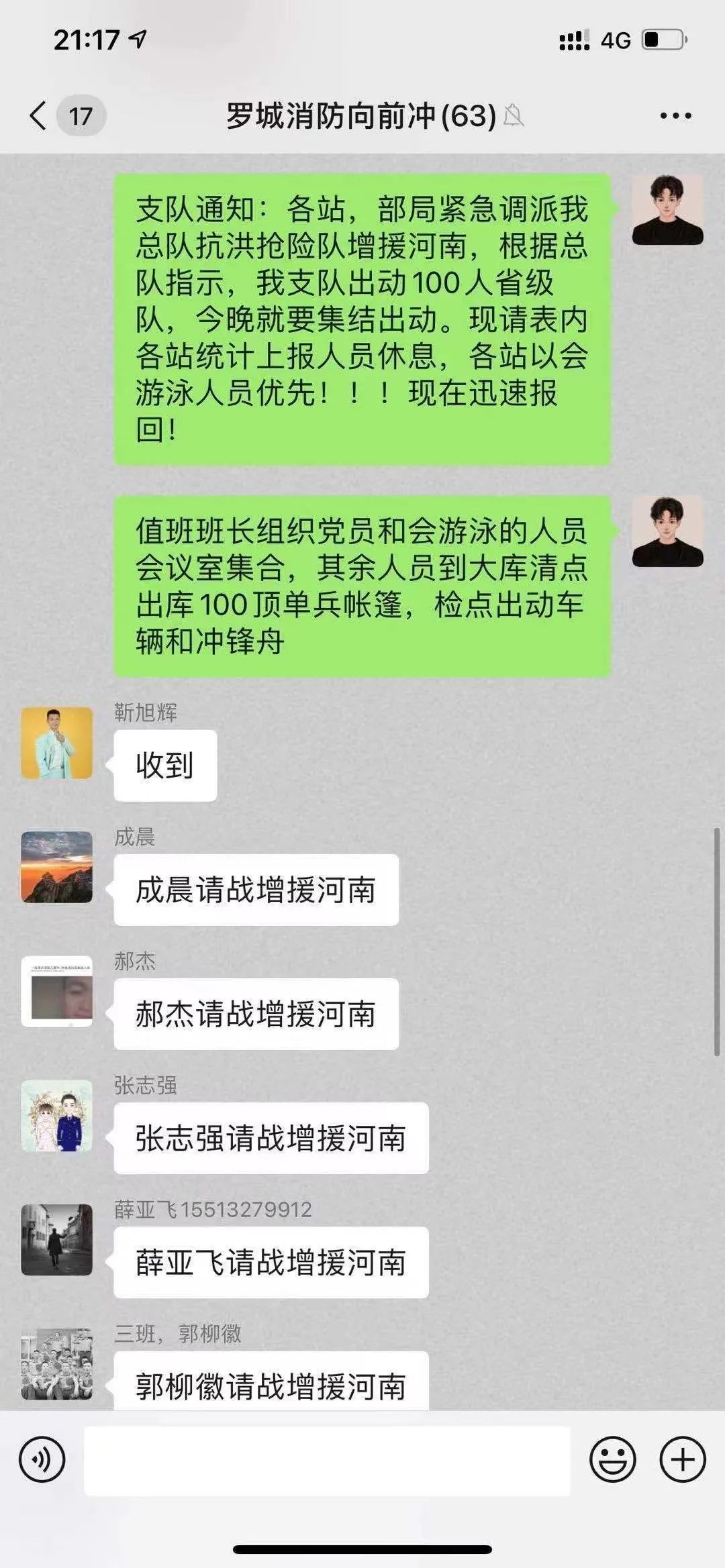View 郭柳徽's avatar
This screenshot has height=1568, width=725.
56,1363
